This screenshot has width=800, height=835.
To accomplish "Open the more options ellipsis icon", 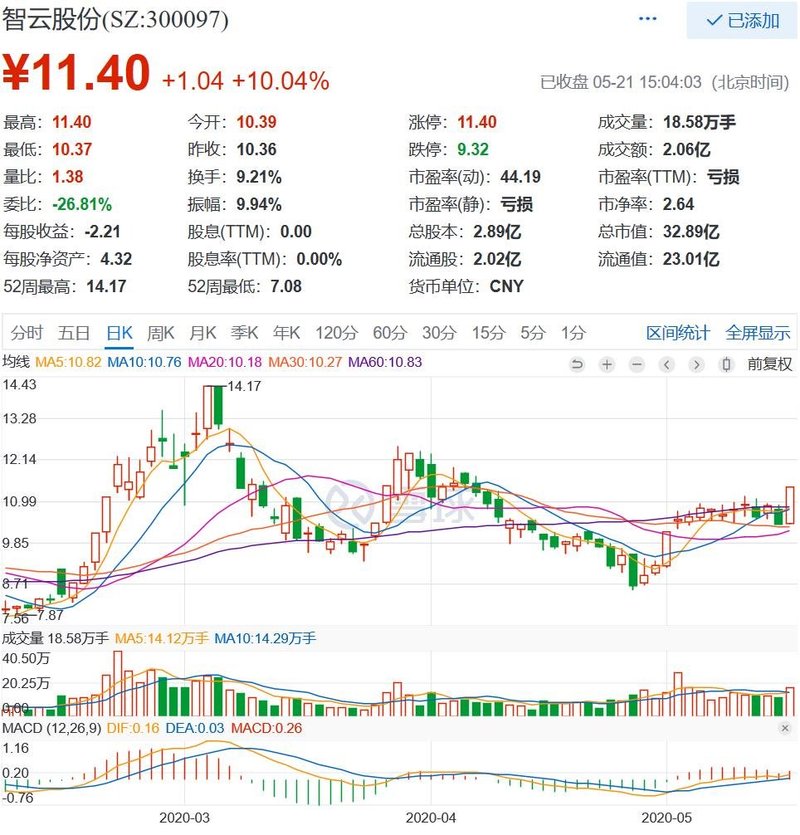I will (648, 17).
